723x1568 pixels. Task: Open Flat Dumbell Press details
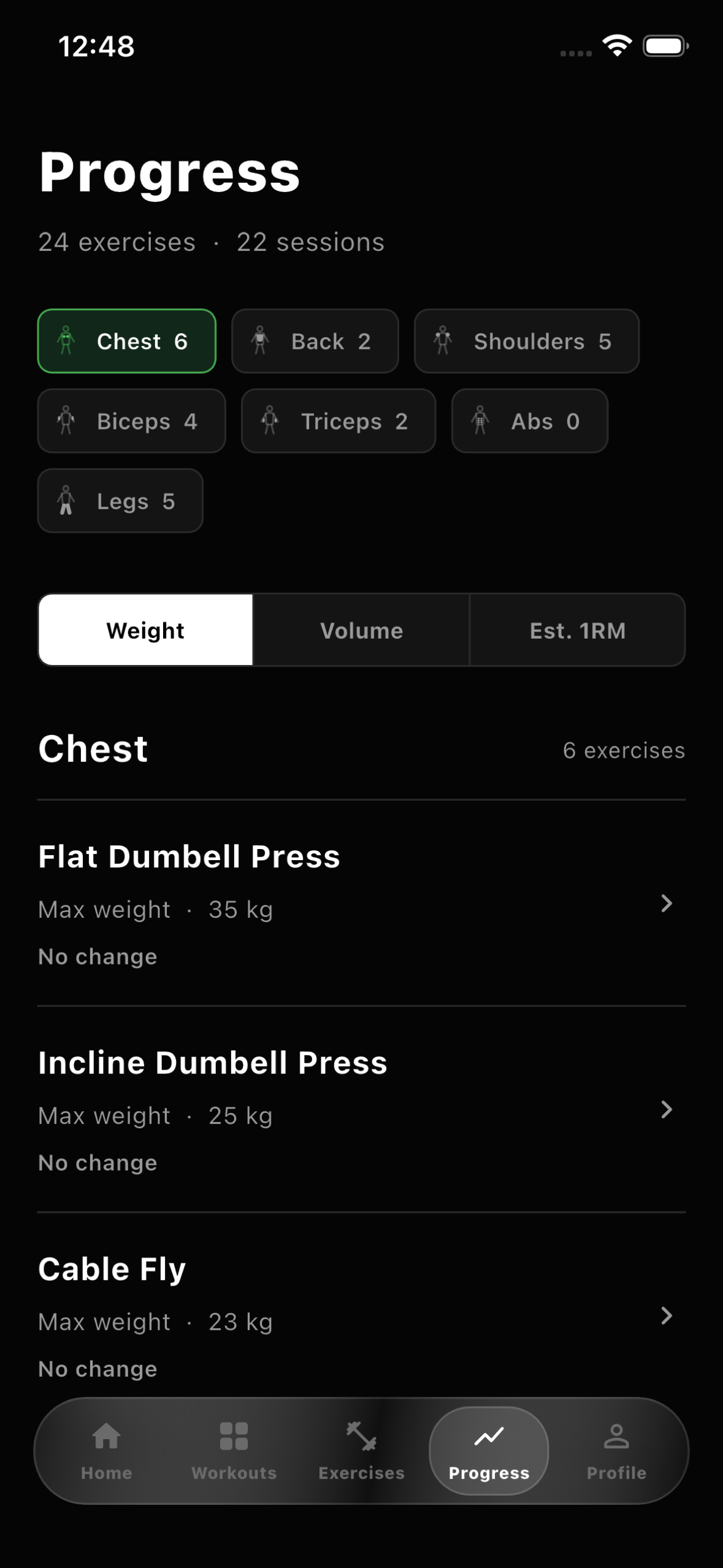[361, 903]
